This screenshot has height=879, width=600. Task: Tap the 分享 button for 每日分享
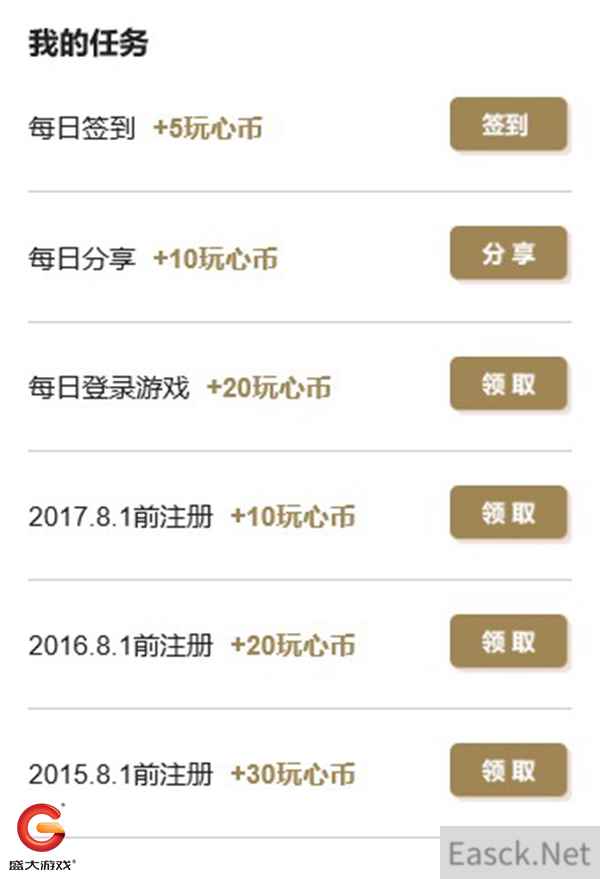click(508, 254)
